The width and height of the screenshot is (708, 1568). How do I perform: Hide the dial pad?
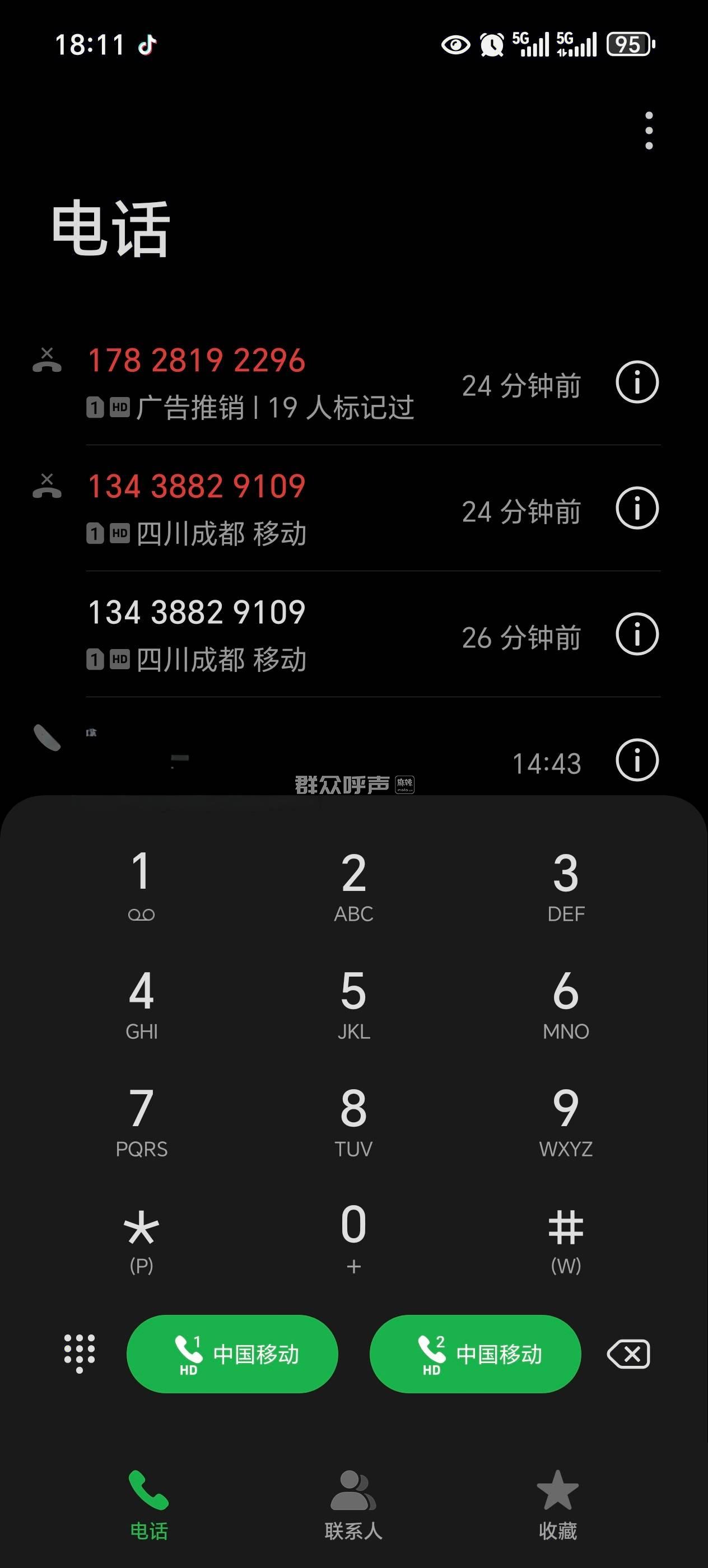[80, 1354]
